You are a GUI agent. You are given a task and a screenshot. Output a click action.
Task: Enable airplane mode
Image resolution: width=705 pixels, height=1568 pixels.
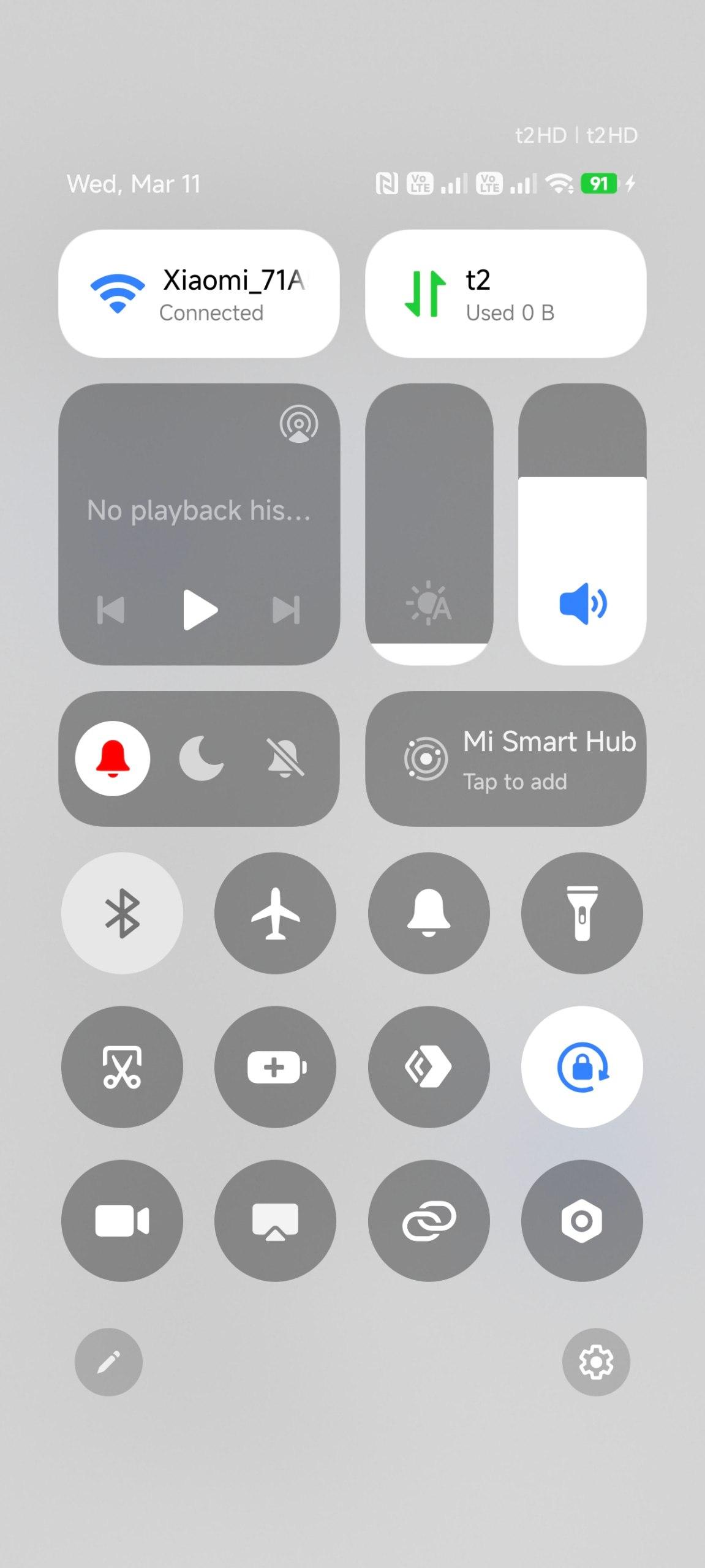pyautogui.click(x=275, y=913)
